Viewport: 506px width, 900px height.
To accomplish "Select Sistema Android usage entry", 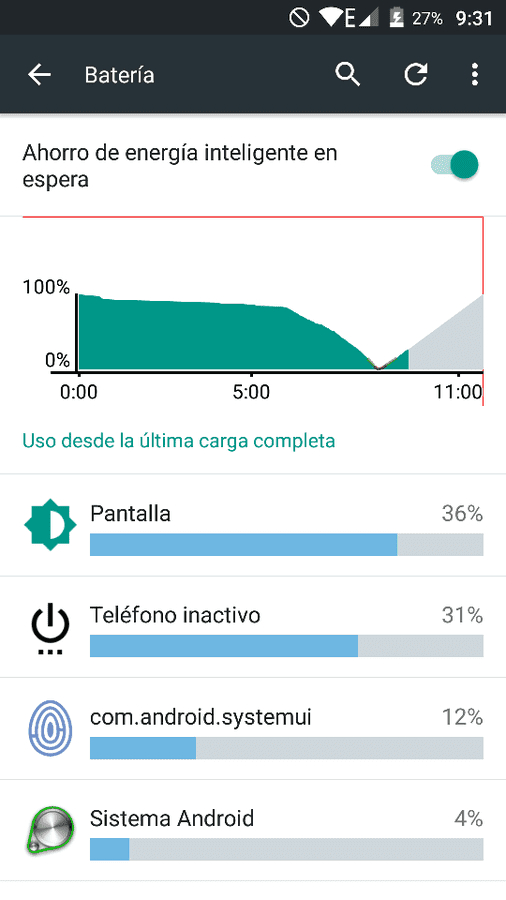I will [253, 831].
